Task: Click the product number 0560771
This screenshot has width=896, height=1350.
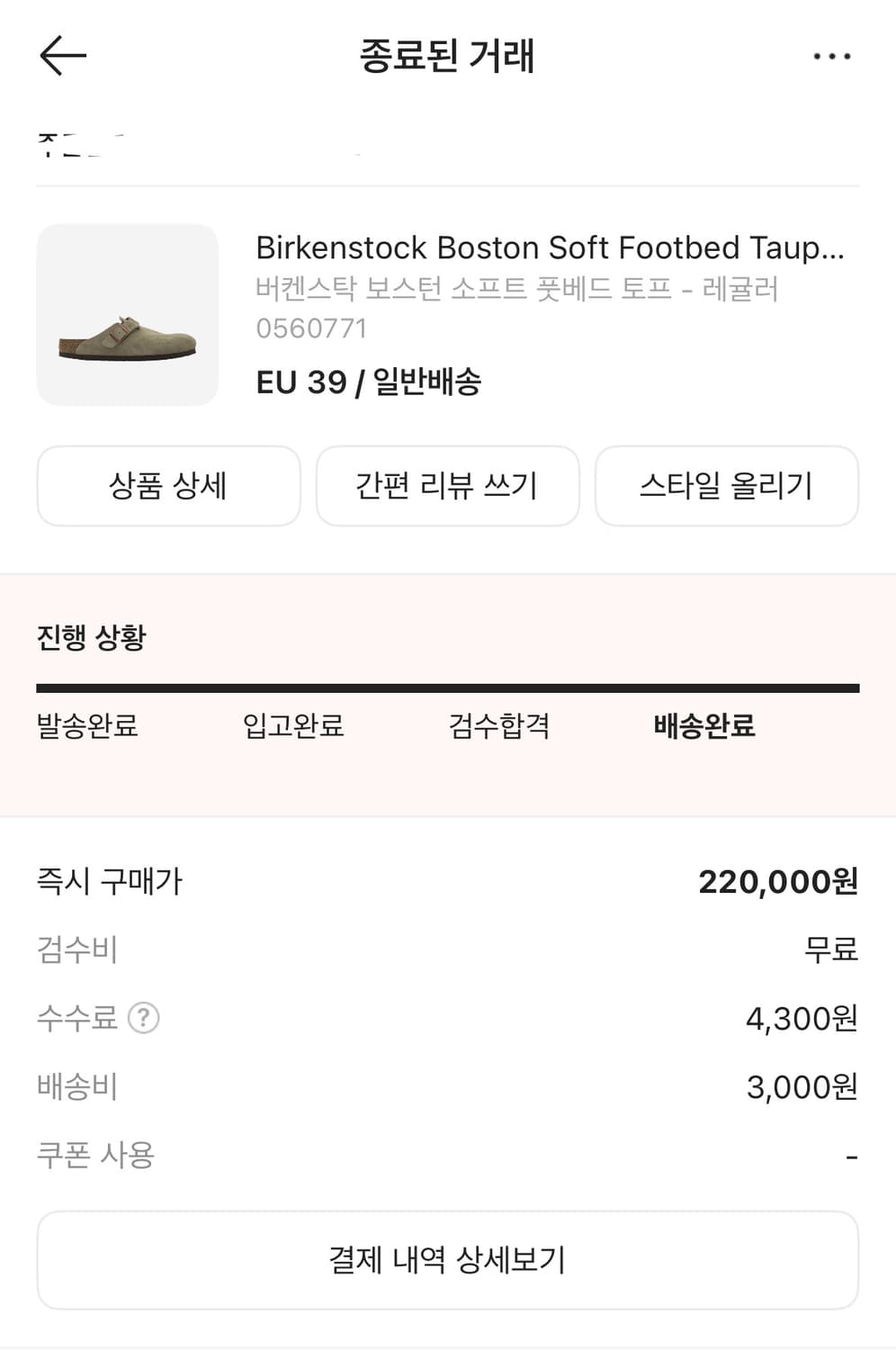Action: pos(309,329)
